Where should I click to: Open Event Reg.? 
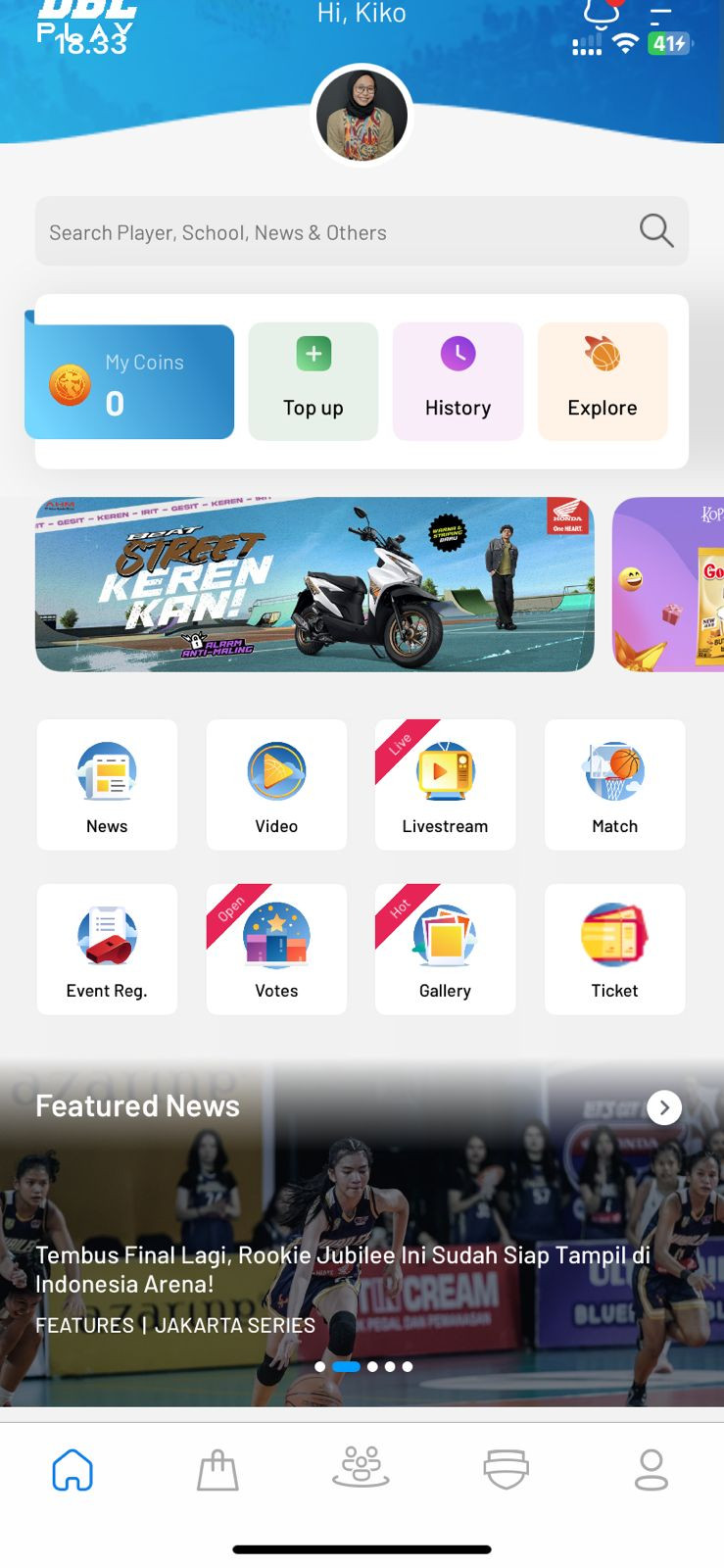click(107, 949)
